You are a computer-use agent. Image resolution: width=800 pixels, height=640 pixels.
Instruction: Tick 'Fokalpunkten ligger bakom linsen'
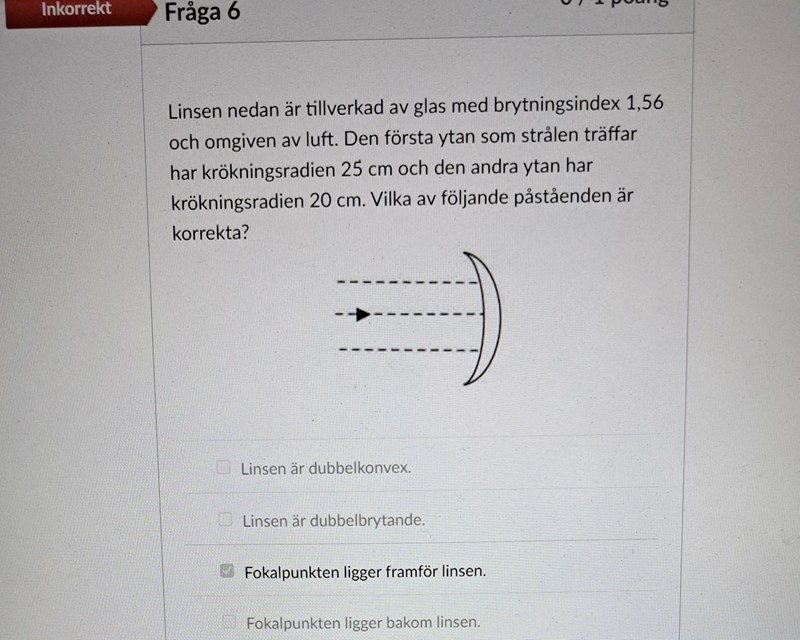(229, 621)
